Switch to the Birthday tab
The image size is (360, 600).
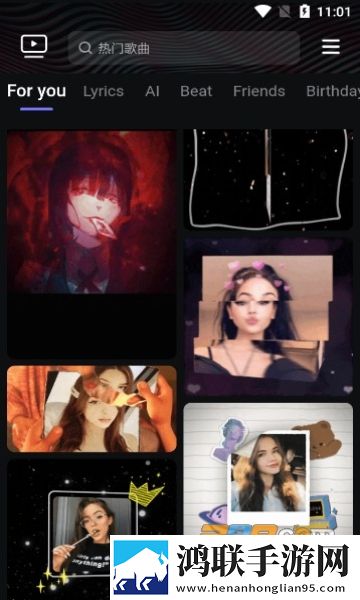(333, 91)
